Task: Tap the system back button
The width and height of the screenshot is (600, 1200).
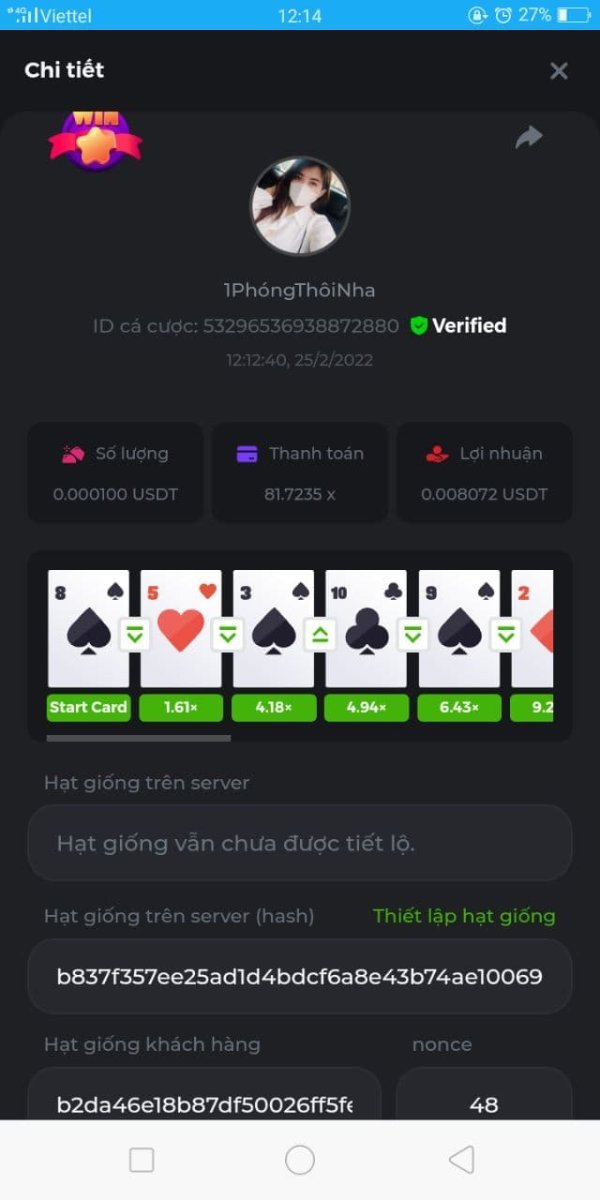Action: pos(461,1160)
